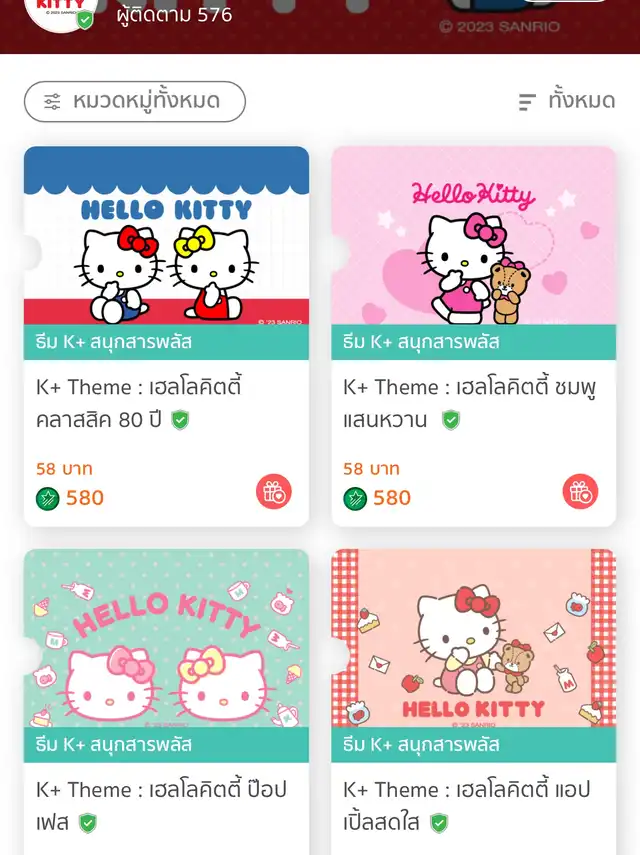The width and height of the screenshot is (640, 855).
Task: Tap the gift icon on the คลาสสิค 80 ปี theme
Action: 273,491
